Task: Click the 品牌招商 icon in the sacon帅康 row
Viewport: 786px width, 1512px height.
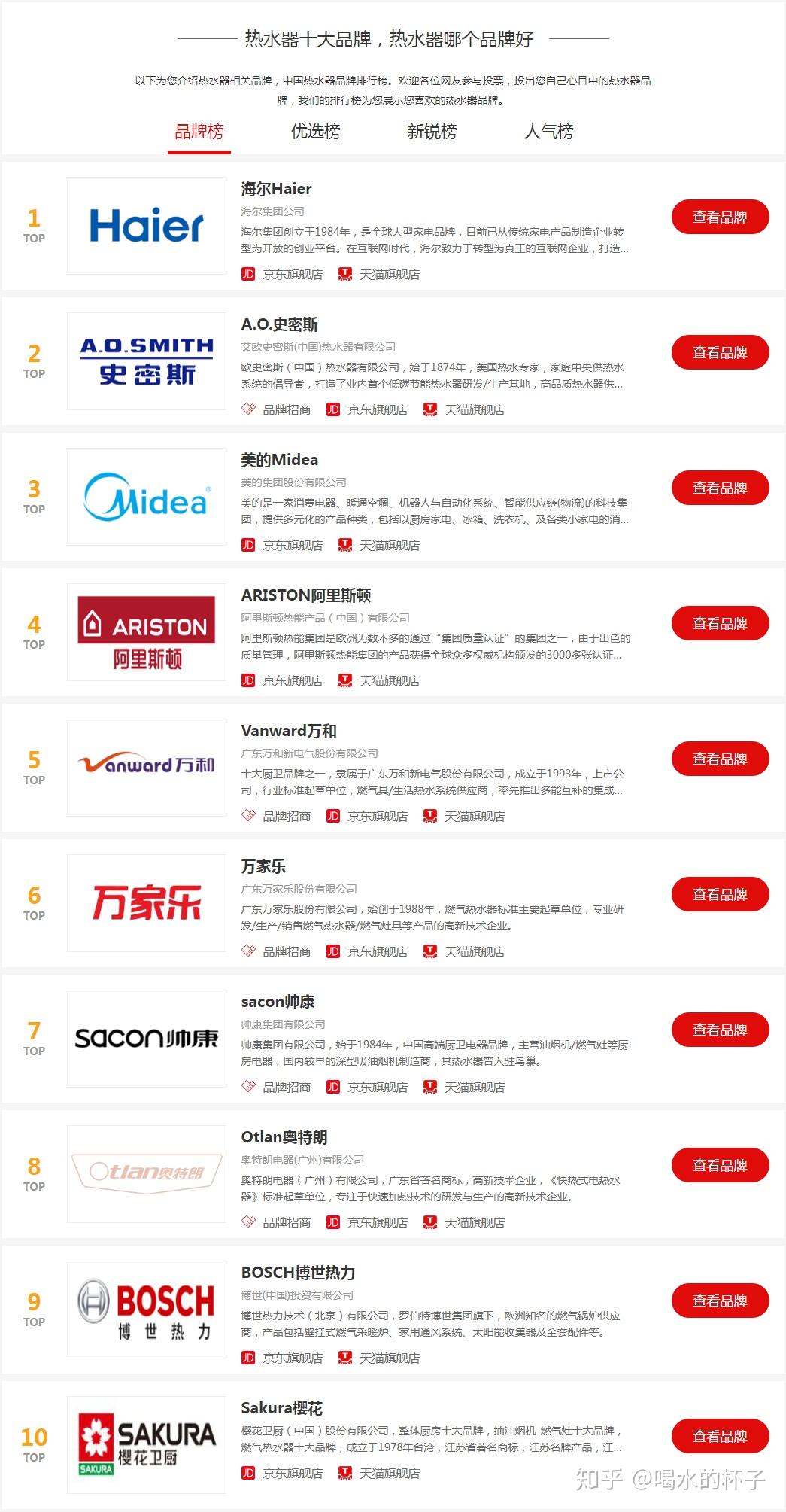Action: point(248,1087)
